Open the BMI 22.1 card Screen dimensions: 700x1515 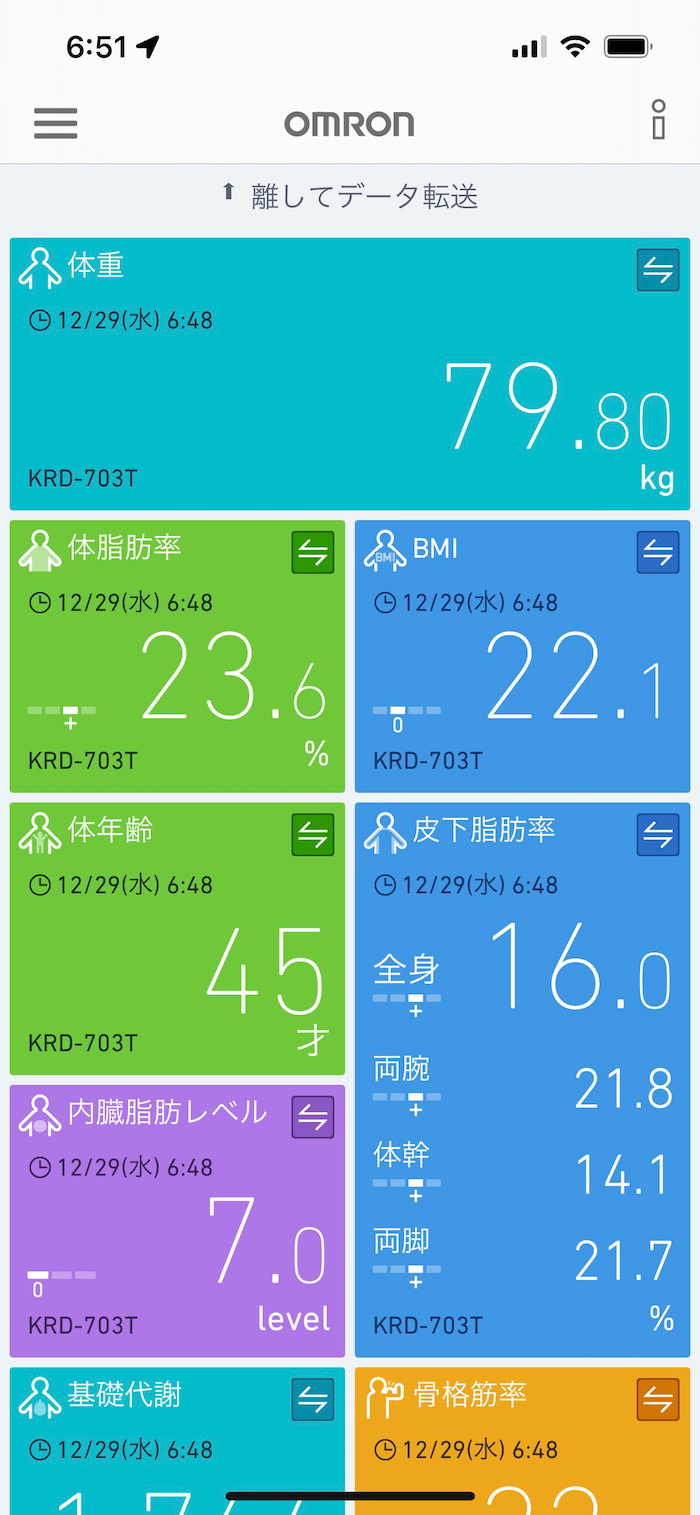tap(522, 680)
